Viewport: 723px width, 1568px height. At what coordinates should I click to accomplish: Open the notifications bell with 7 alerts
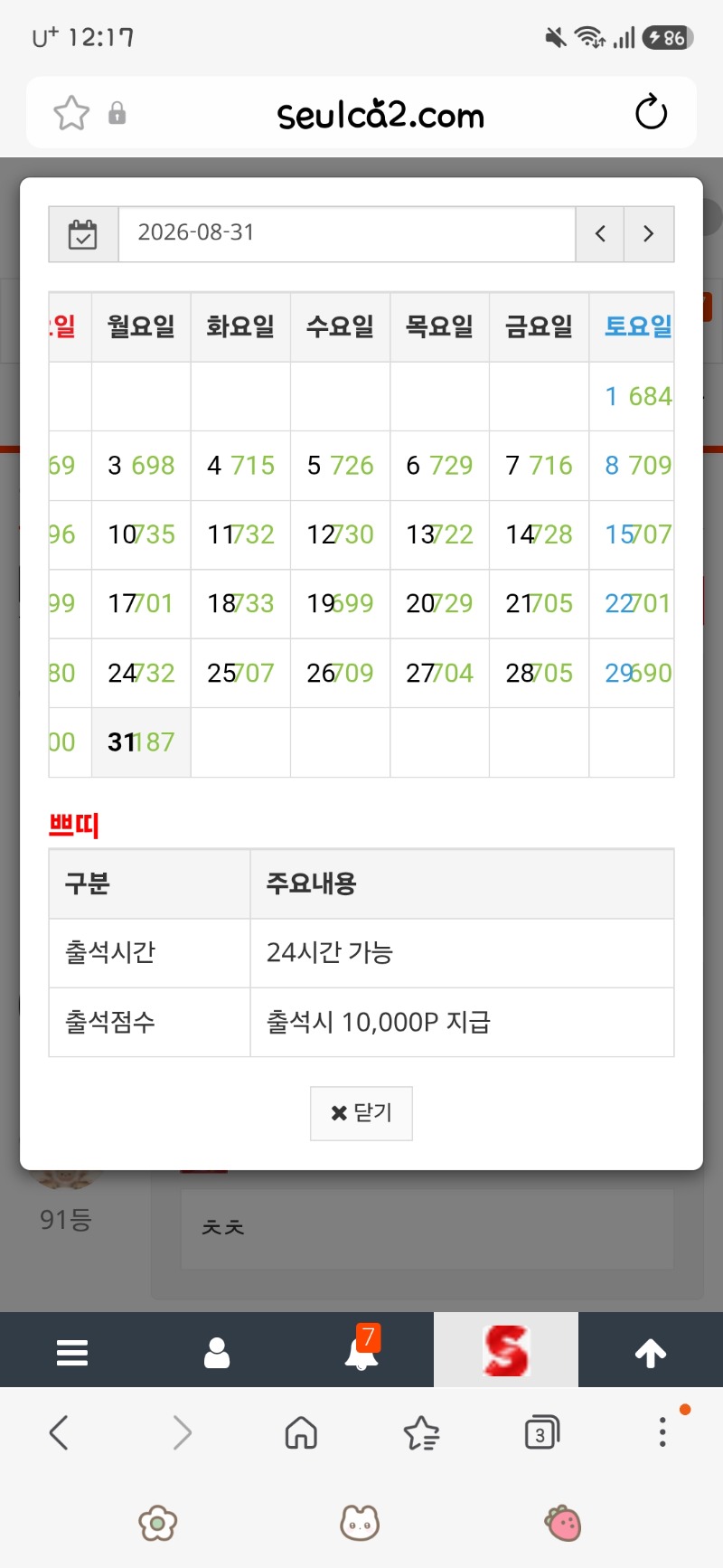pyautogui.click(x=361, y=1350)
